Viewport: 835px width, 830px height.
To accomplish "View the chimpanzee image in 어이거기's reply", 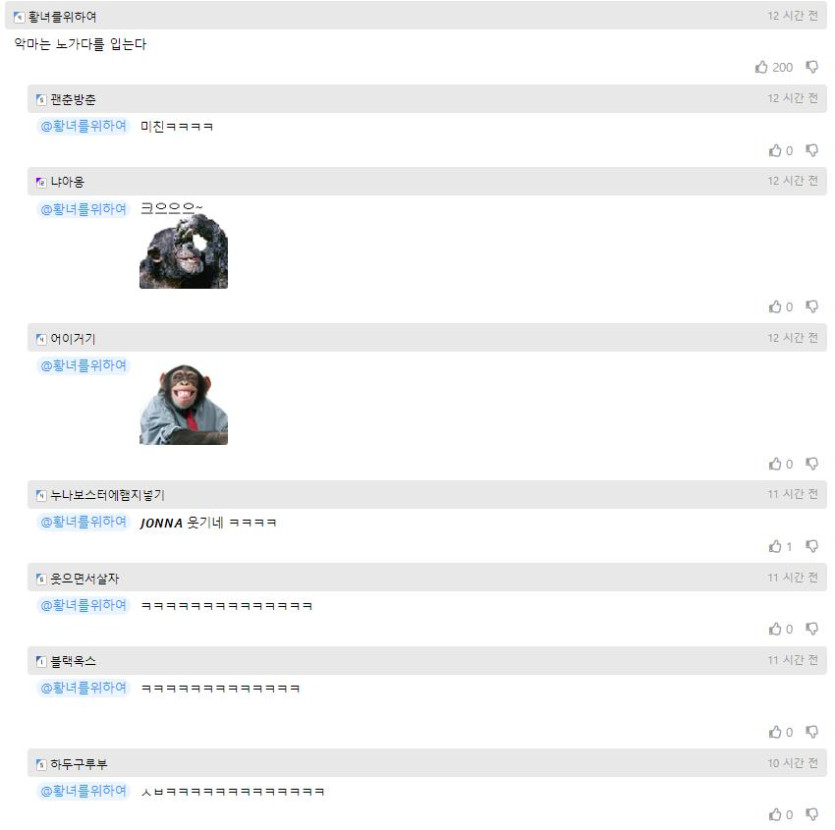I will pyautogui.click(x=183, y=404).
